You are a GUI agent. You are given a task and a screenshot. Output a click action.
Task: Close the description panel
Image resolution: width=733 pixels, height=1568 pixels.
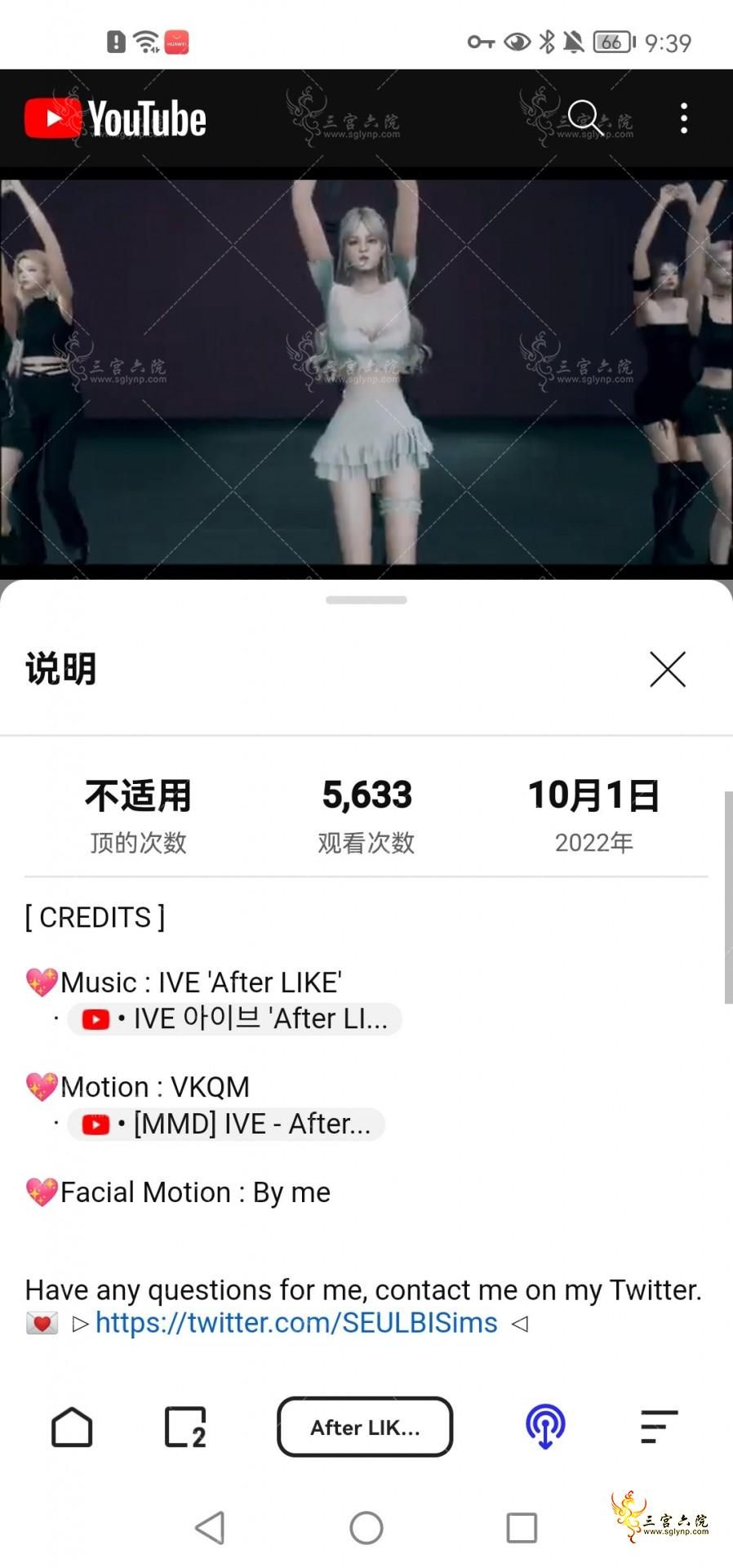[667, 670]
